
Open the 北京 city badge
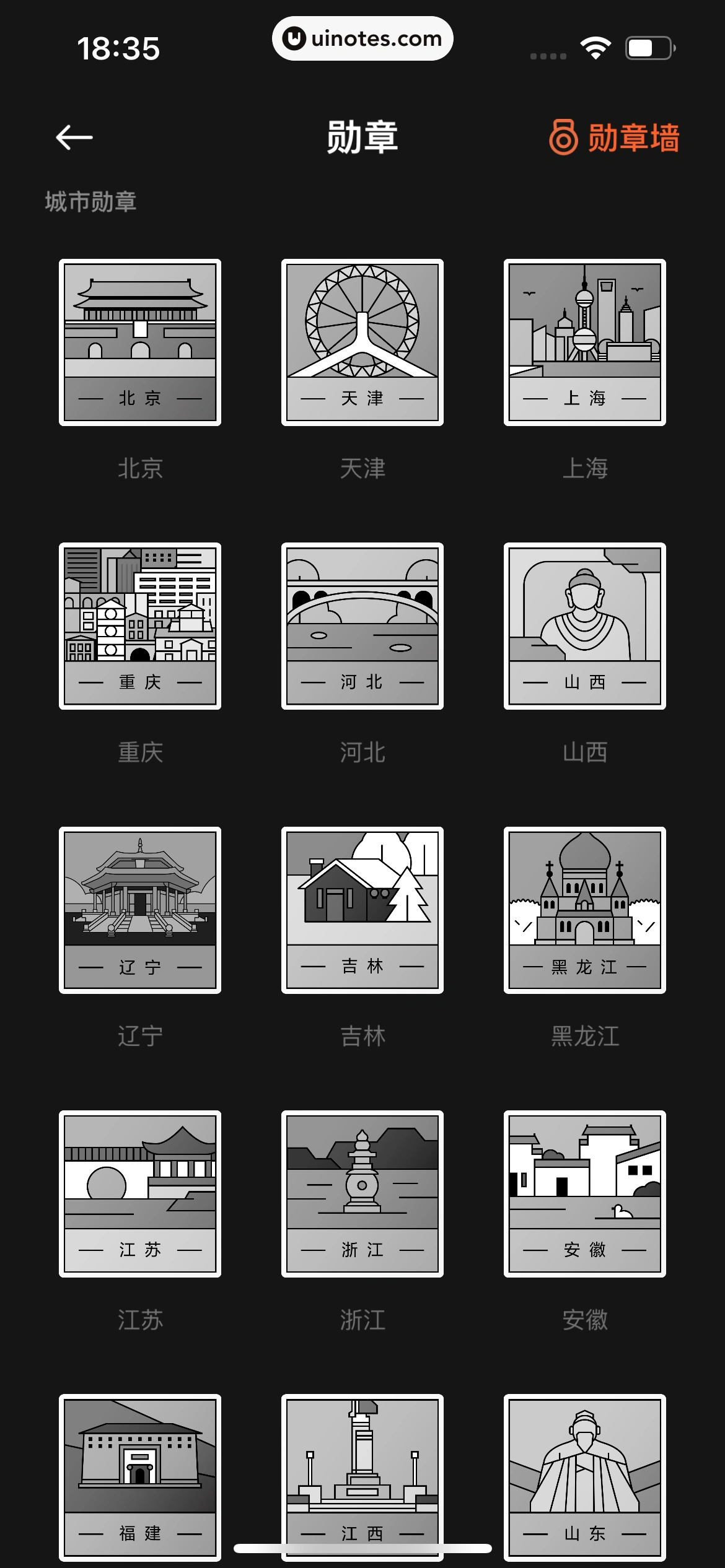[x=140, y=342]
